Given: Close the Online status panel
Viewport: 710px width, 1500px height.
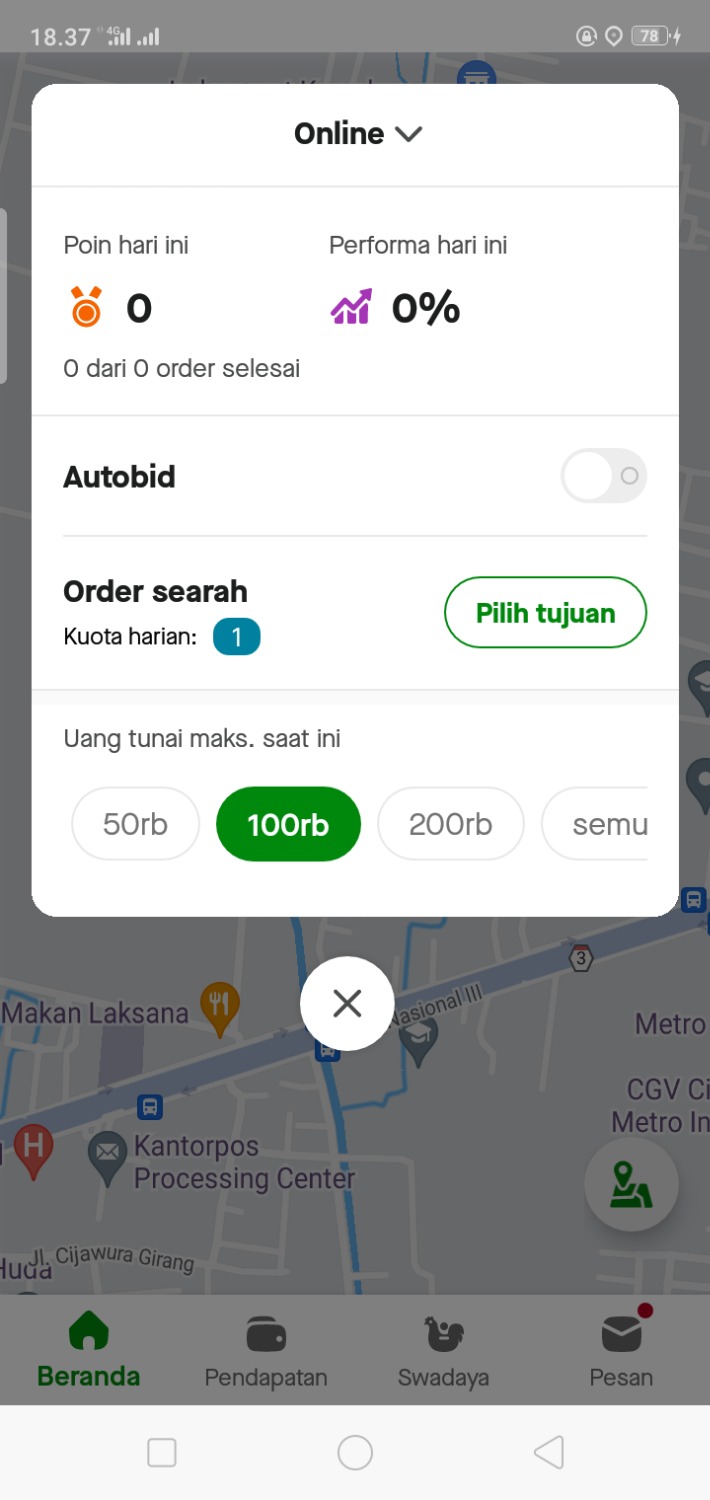Looking at the screenshot, I should coord(347,1003).
